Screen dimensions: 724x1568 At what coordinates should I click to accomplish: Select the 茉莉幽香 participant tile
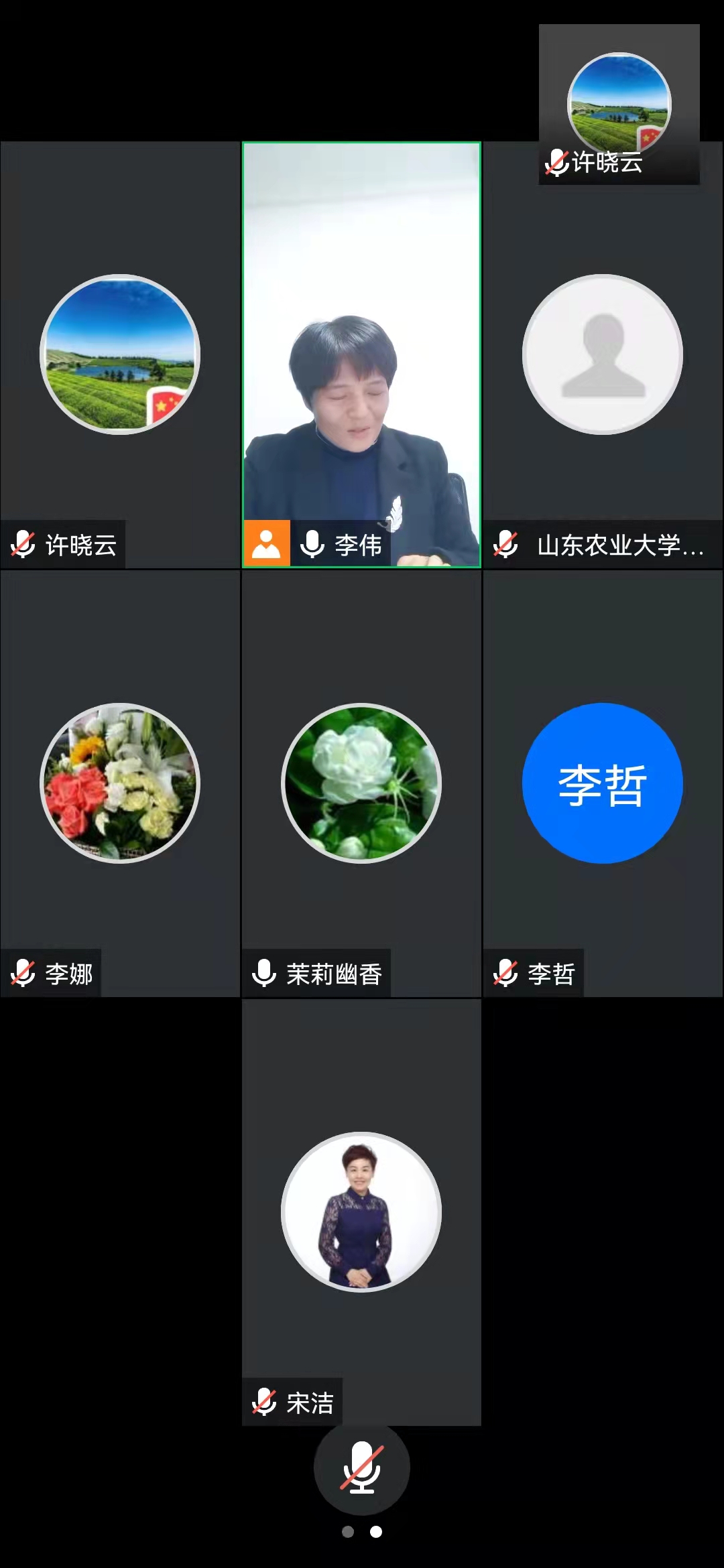[x=361, y=783]
